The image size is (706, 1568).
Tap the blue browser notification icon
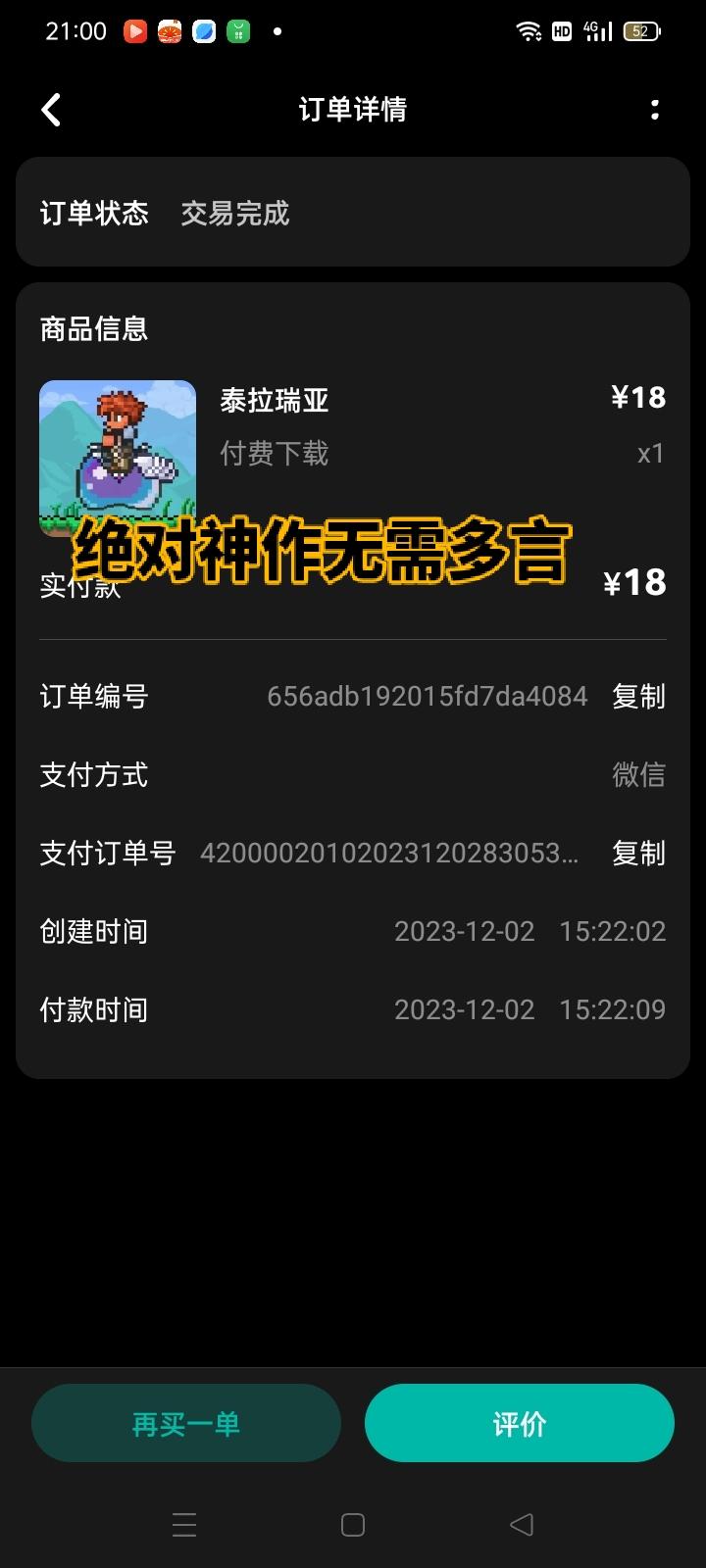pyautogui.click(x=204, y=30)
